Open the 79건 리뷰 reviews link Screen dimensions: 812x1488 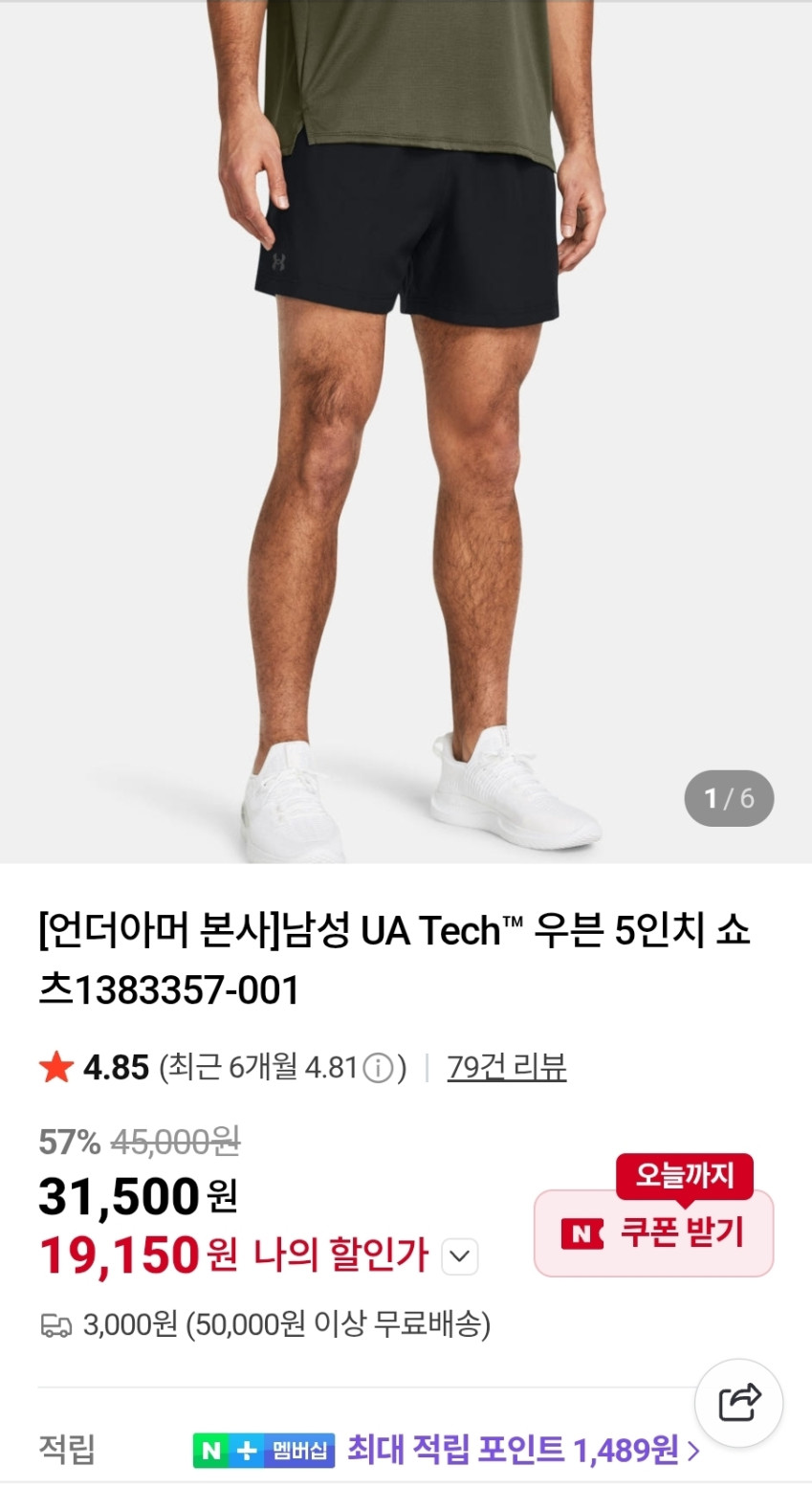(506, 1066)
